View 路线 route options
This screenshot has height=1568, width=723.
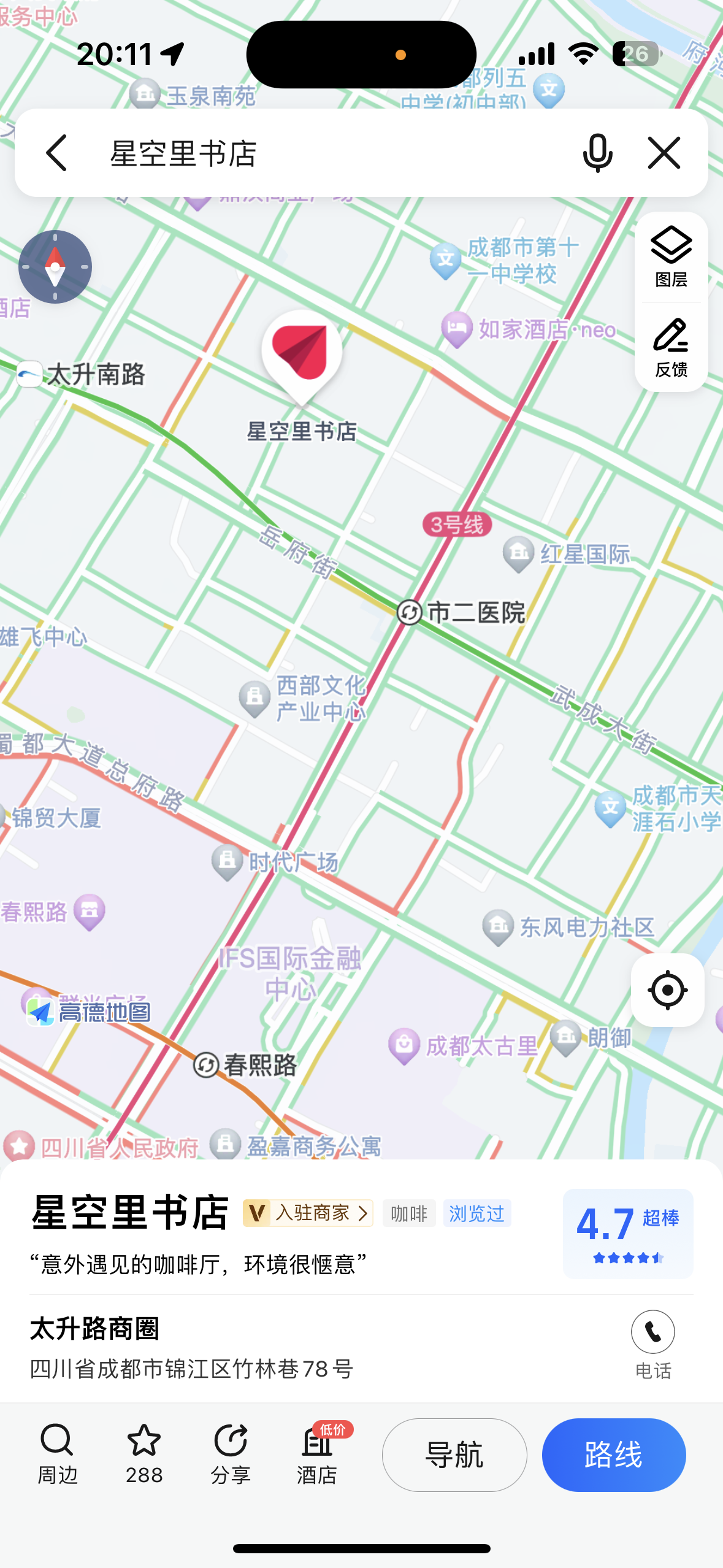point(613,1455)
